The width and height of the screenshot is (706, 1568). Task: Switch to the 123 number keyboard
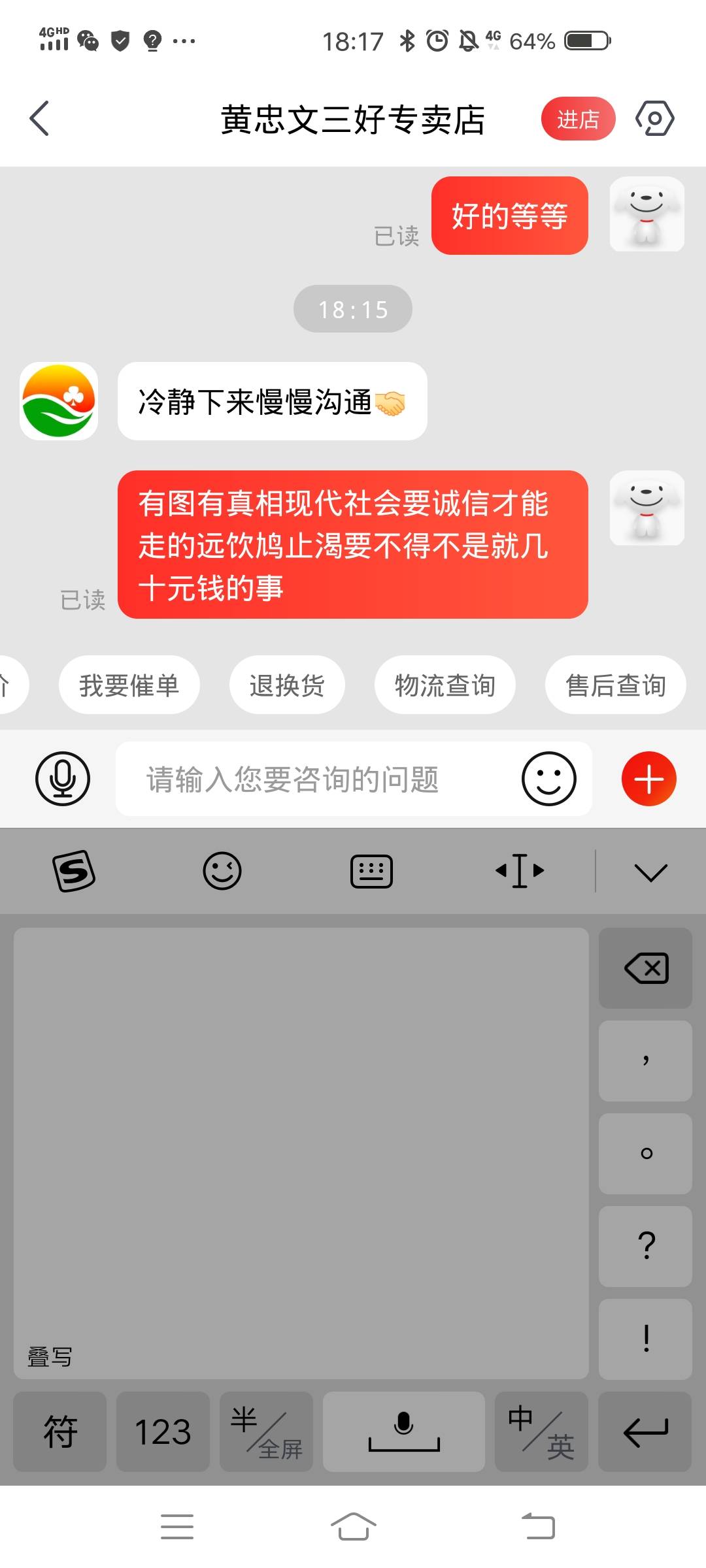[x=163, y=1431]
